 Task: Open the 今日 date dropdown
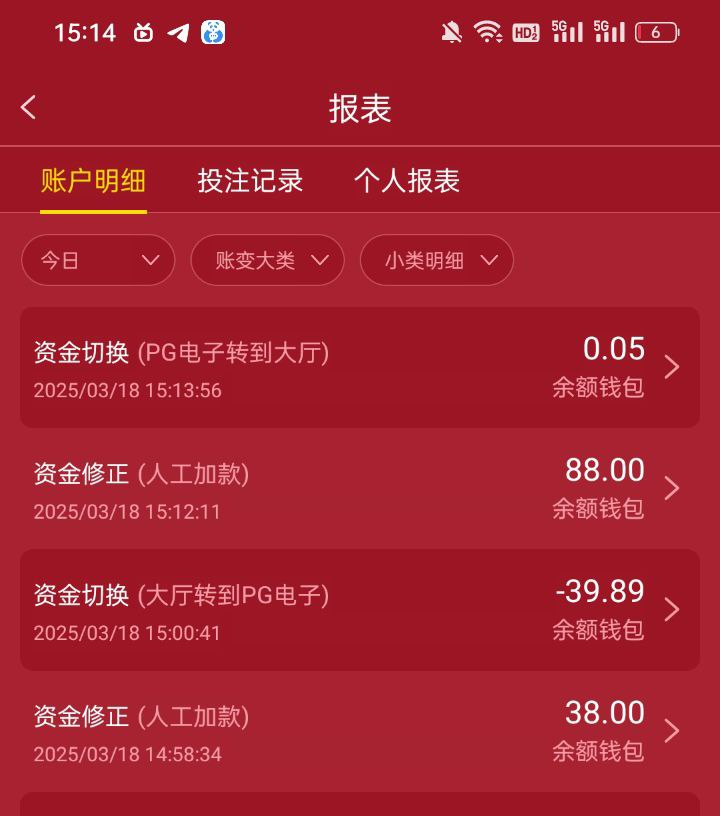tap(98, 260)
